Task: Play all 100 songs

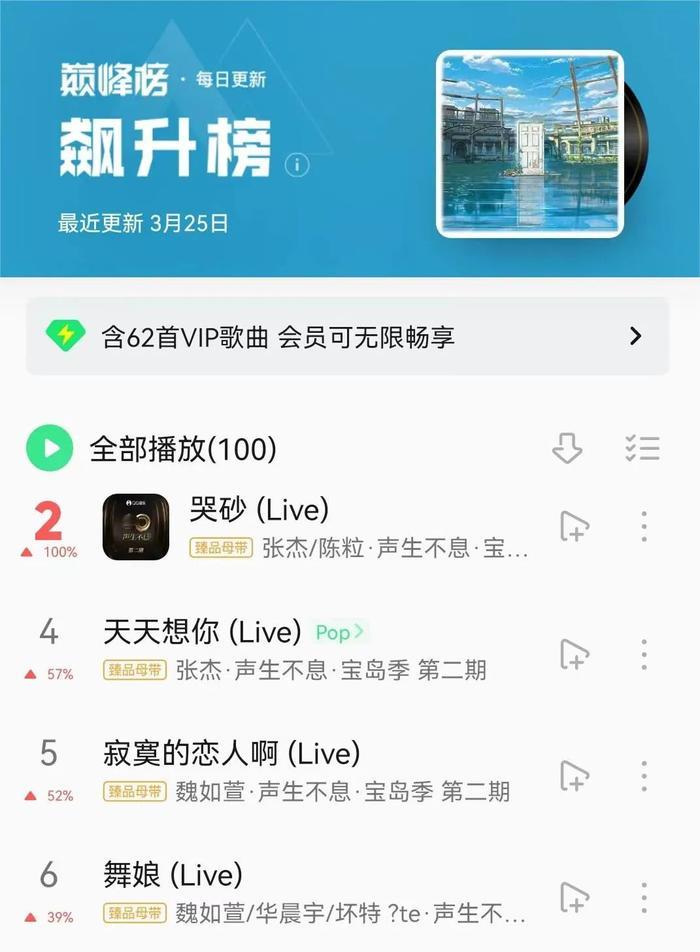Action: tap(50, 449)
